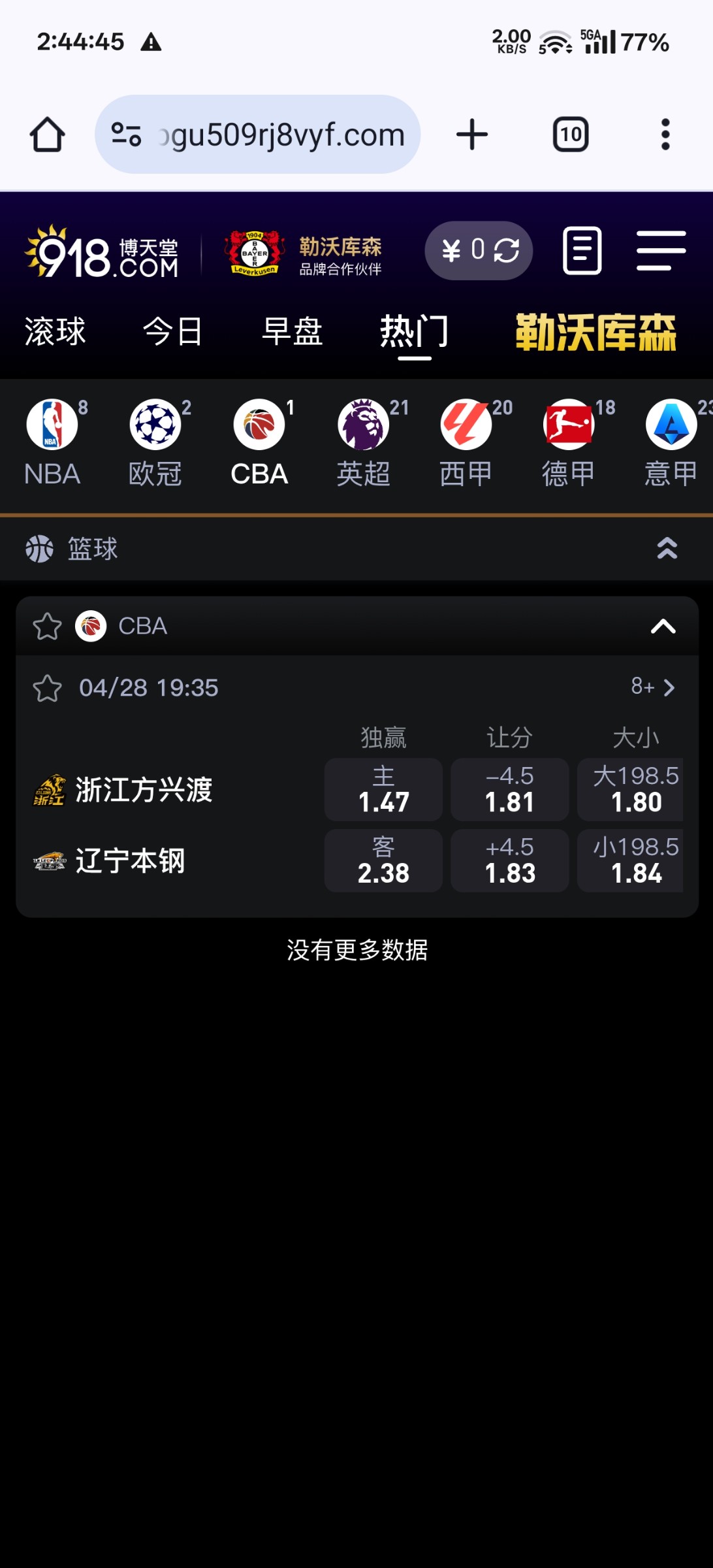Select the 英超 league filter
The image size is (713, 1568).
pyautogui.click(x=364, y=444)
